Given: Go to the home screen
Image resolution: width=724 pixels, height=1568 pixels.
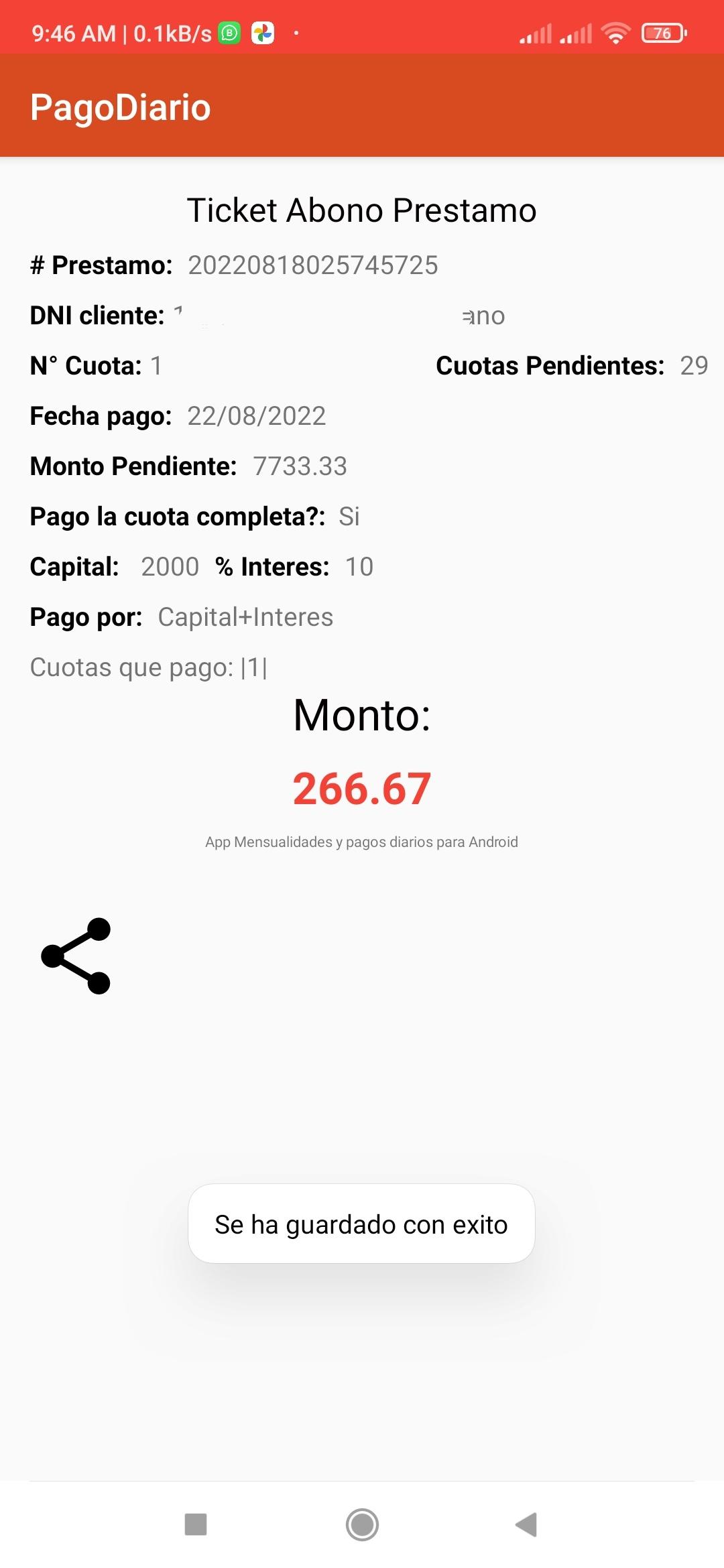Looking at the screenshot, I should [x=362, y=1524].
